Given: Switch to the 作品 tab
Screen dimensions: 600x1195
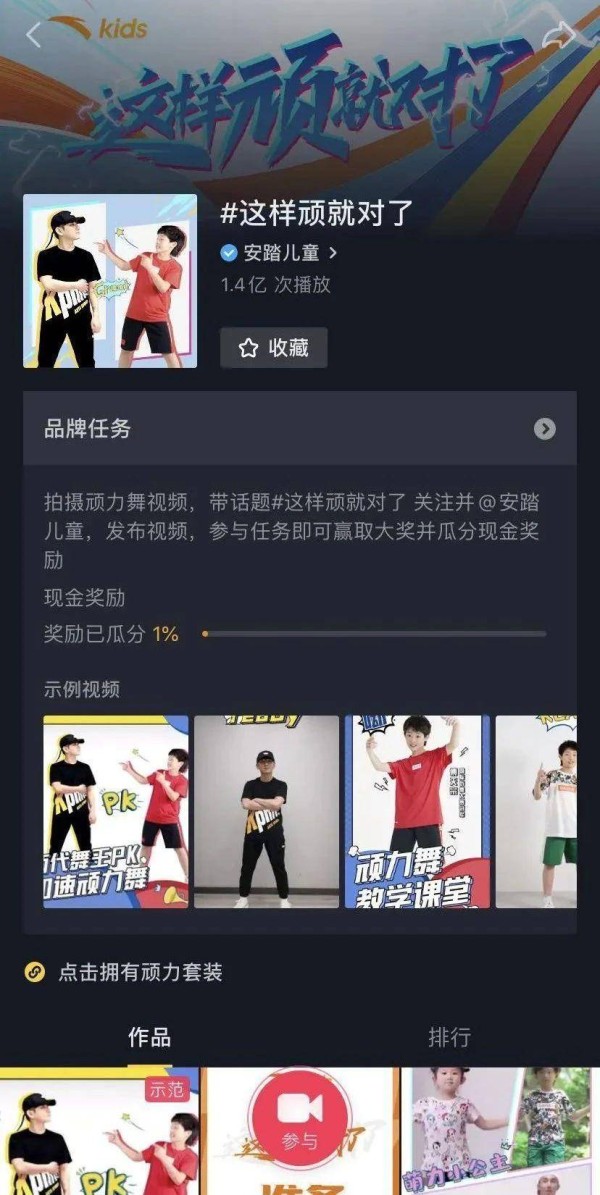Looking at the screenshot, I should coord(149,1037).
